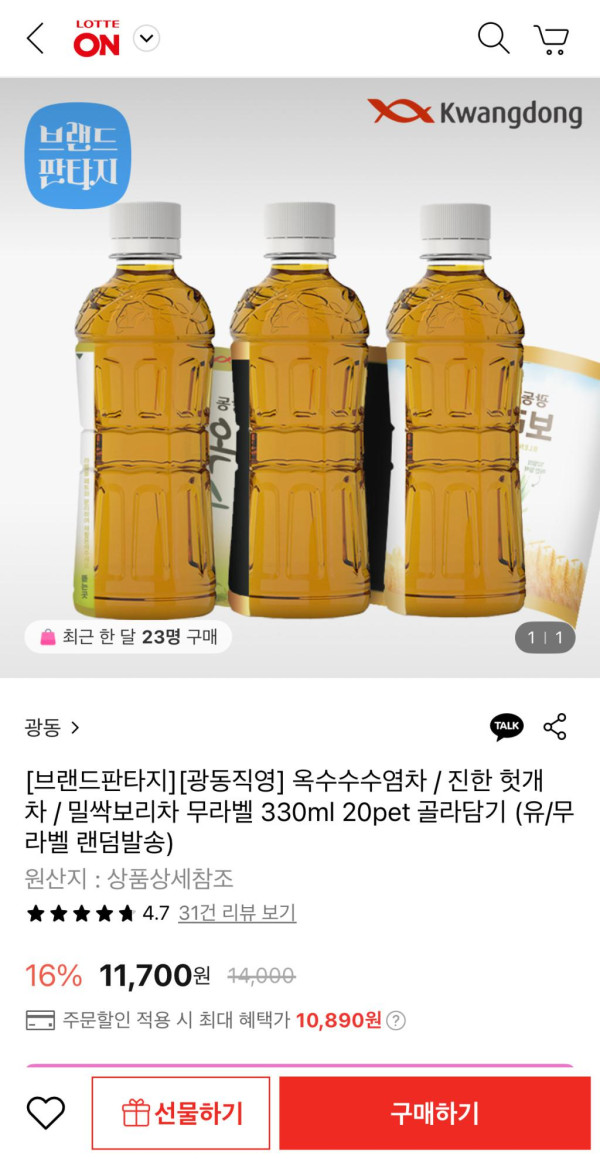The height and width of the screenshot is (1159, 600).
Task: Open search via the magnifier icon
Action: click(x=493, y=39)
